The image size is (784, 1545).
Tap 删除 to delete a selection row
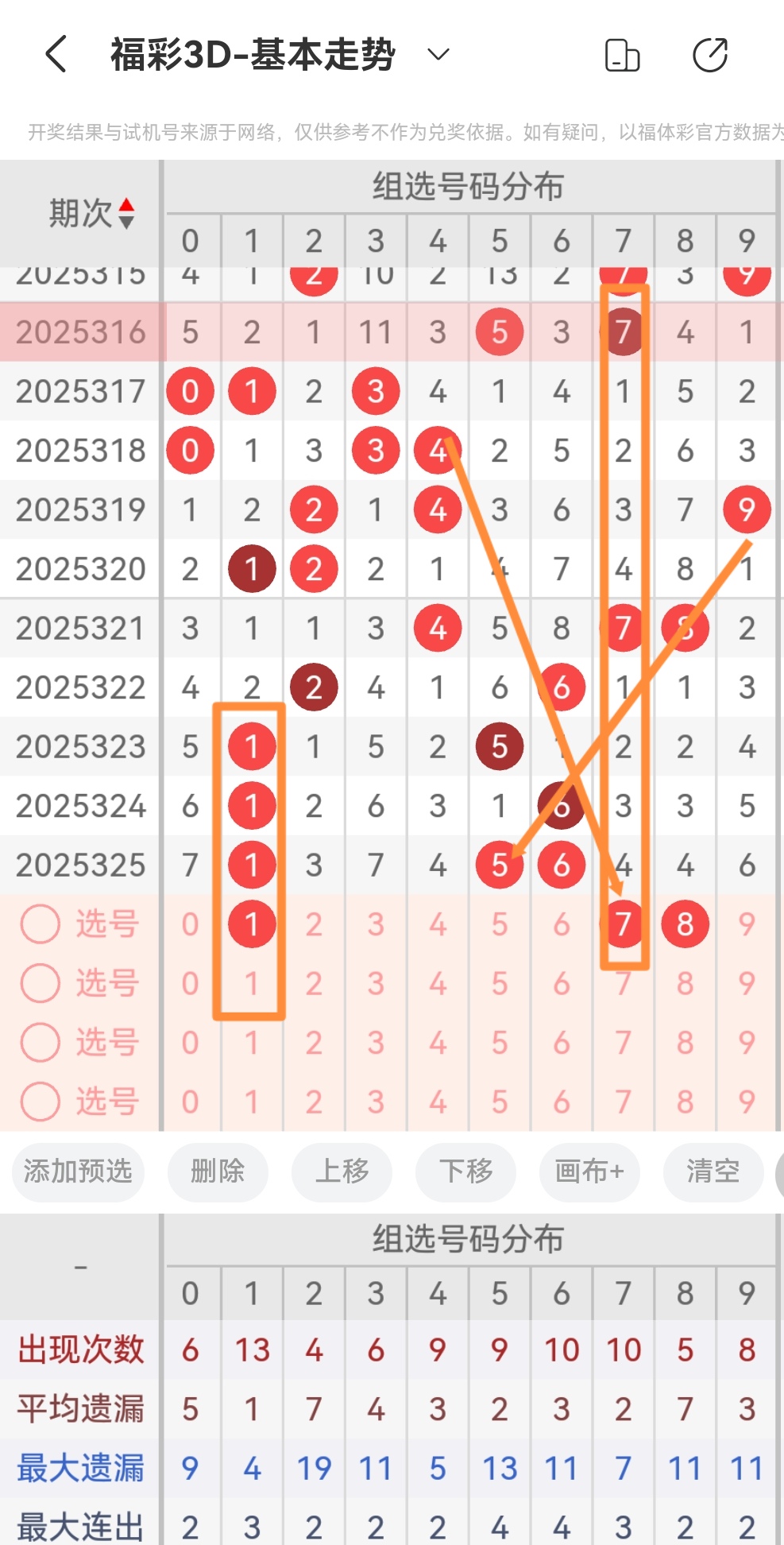click(x=217, y=1172)
